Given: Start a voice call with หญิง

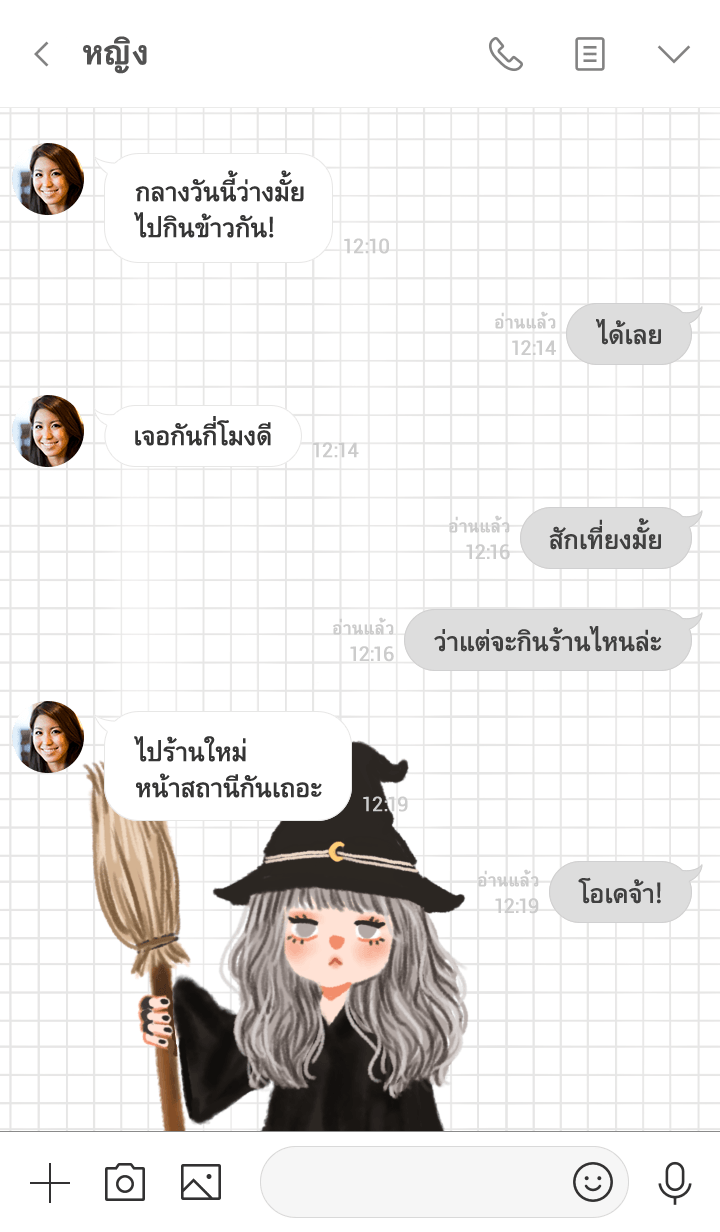Looking at the screenshot, I should click(505, 54).
